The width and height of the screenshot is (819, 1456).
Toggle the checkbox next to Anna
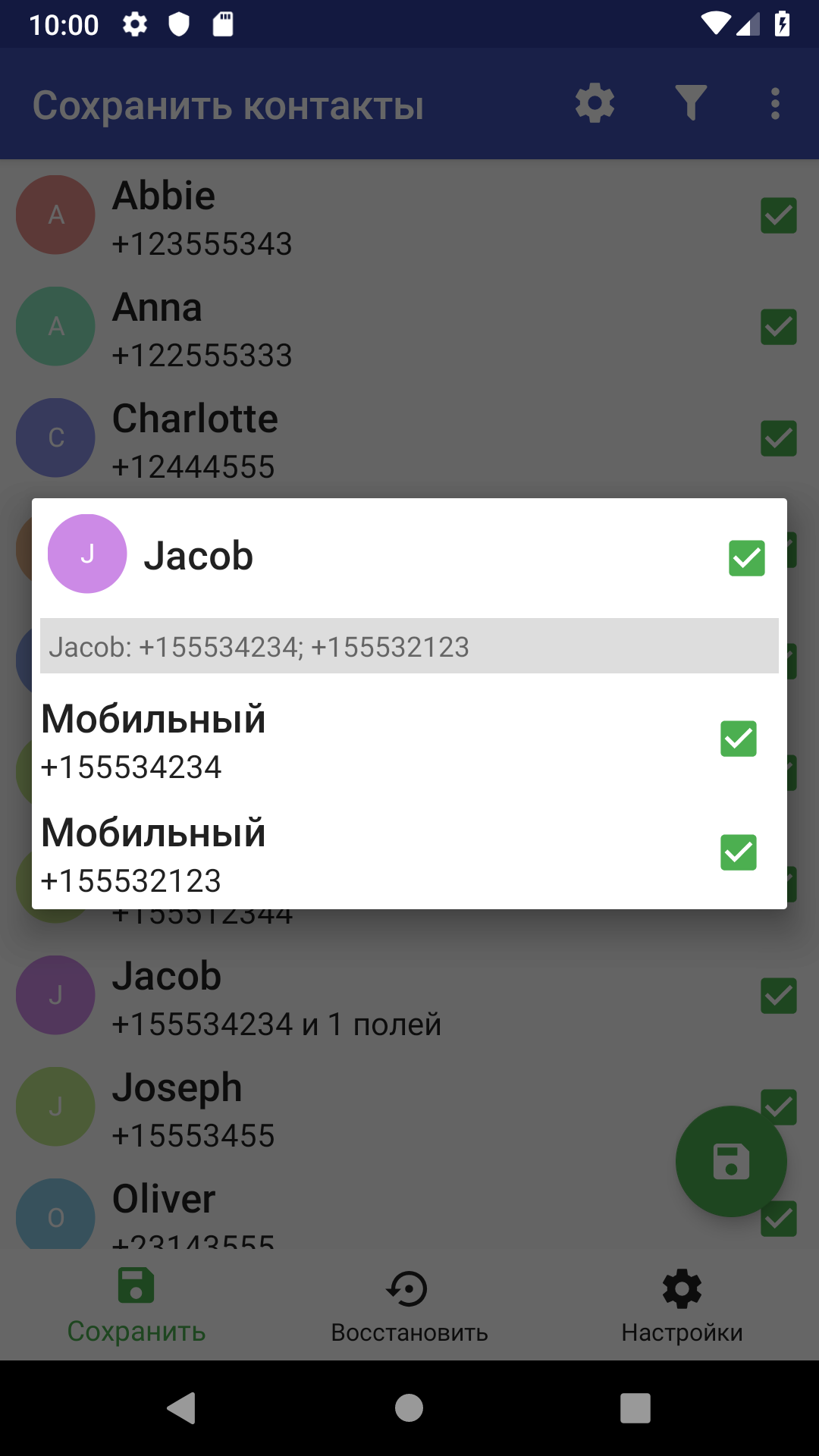[x=779, y=327]
